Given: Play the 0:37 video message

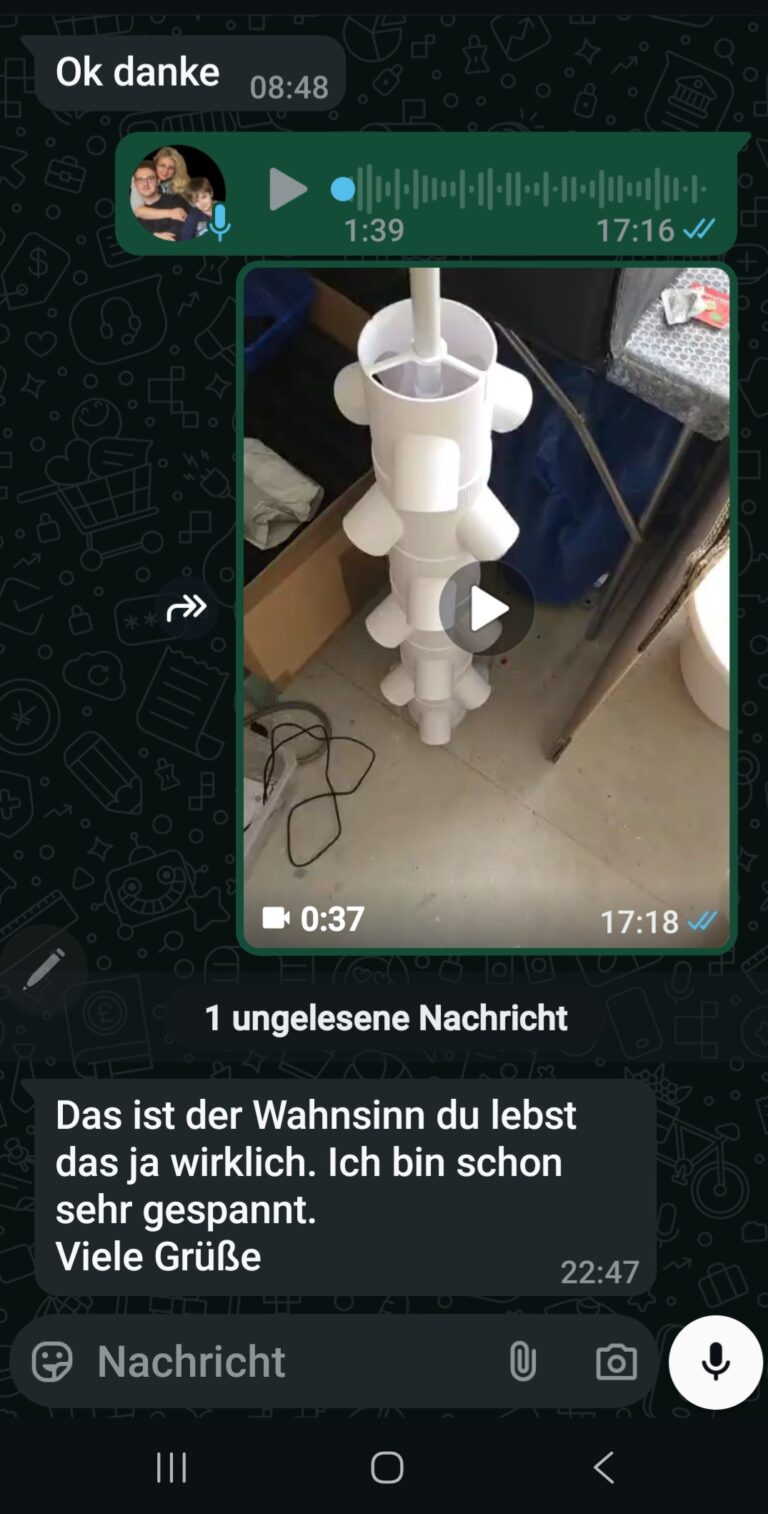Looking at the screenshot, I should pyautogui.click(x=486, y=608).
